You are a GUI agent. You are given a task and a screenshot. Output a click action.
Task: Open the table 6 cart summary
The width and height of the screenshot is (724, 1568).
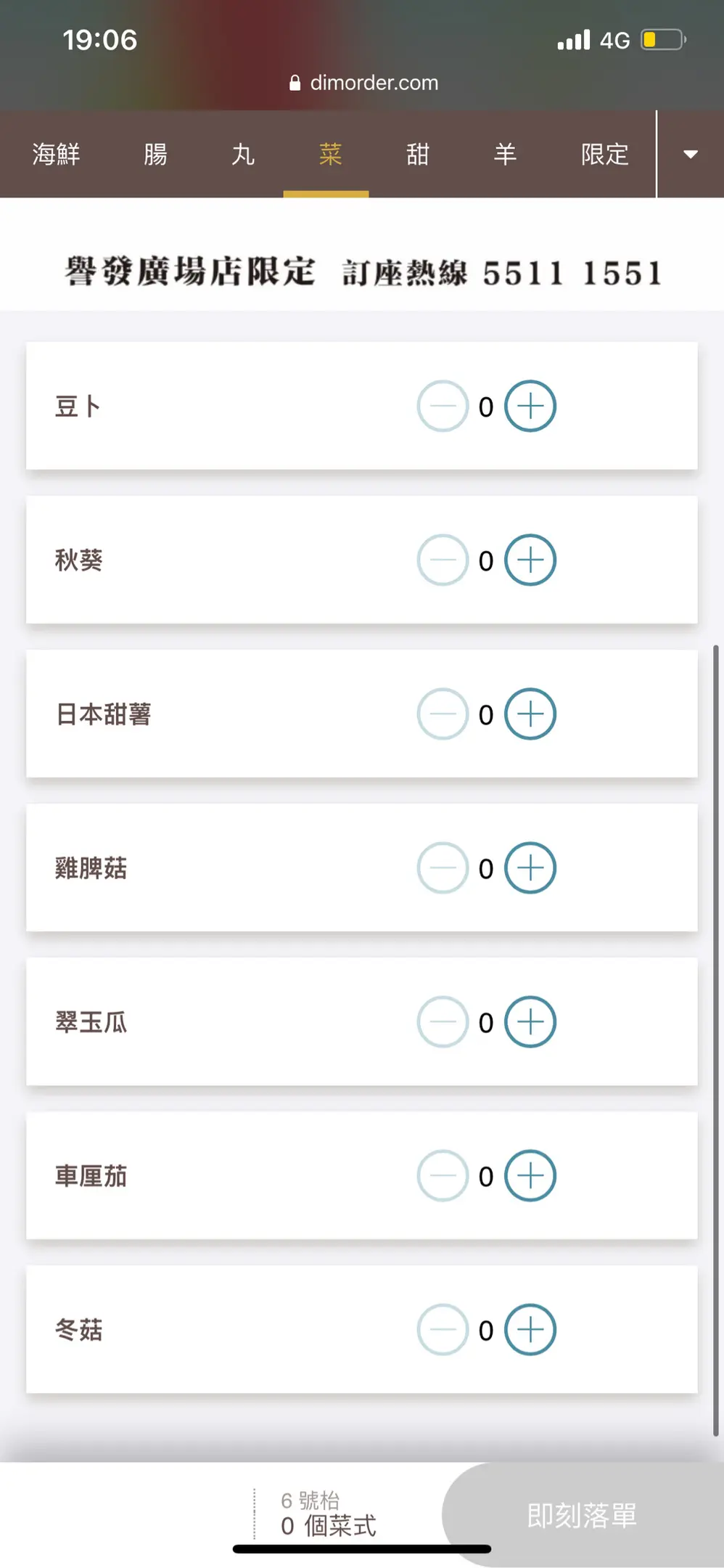[x=328, y=1514]
